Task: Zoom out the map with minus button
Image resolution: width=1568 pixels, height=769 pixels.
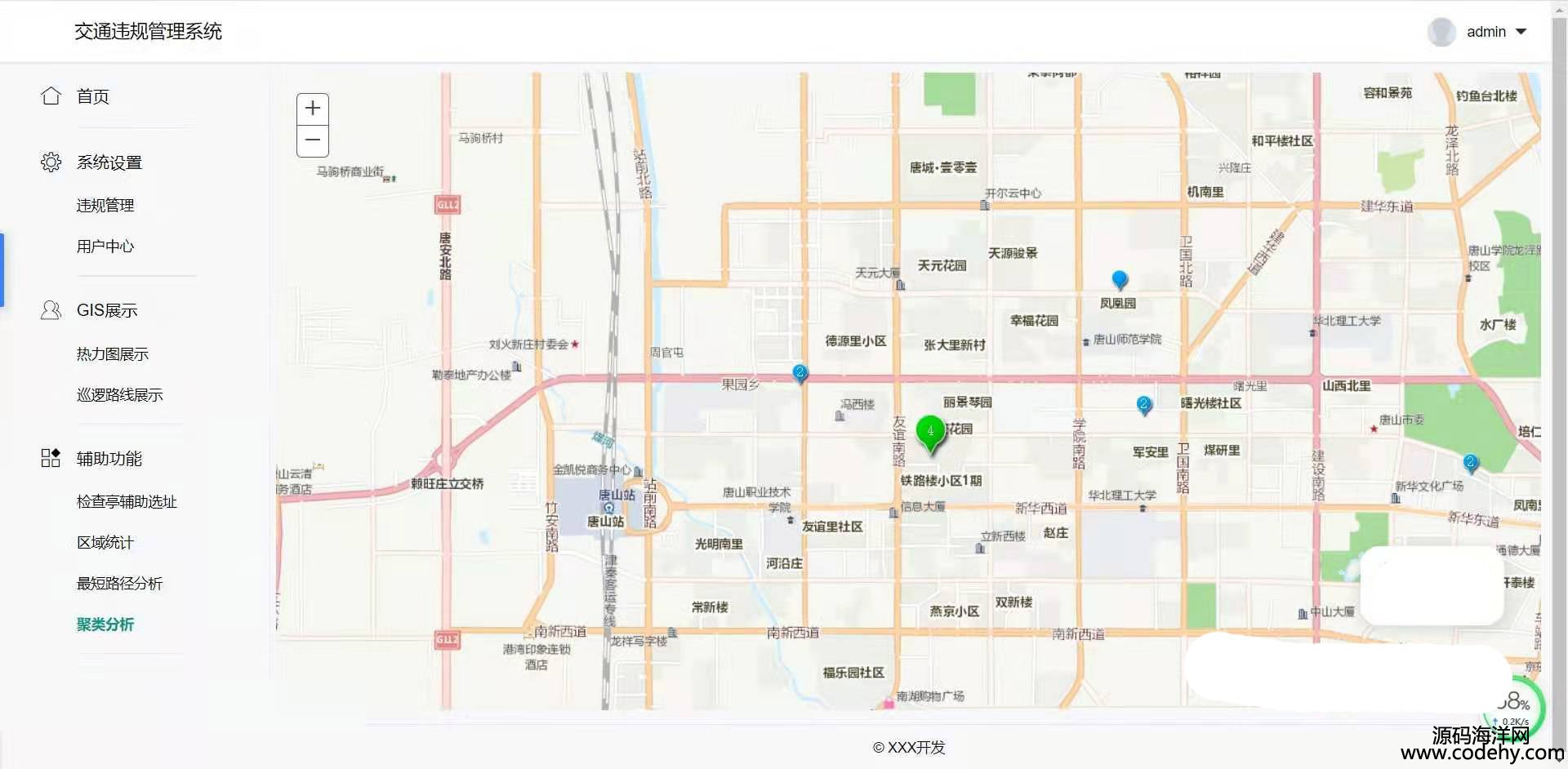Action: click(313, 140)
